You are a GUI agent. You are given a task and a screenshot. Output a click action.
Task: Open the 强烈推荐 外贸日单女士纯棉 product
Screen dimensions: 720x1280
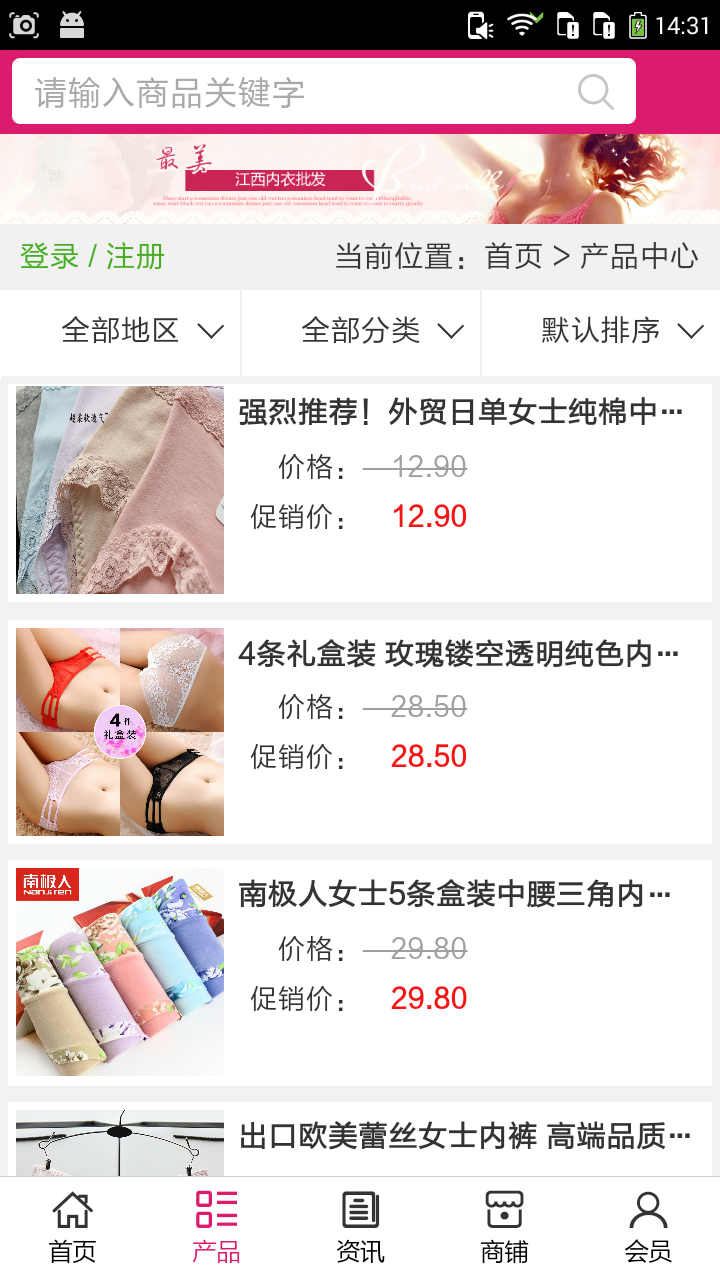point(460,412)
